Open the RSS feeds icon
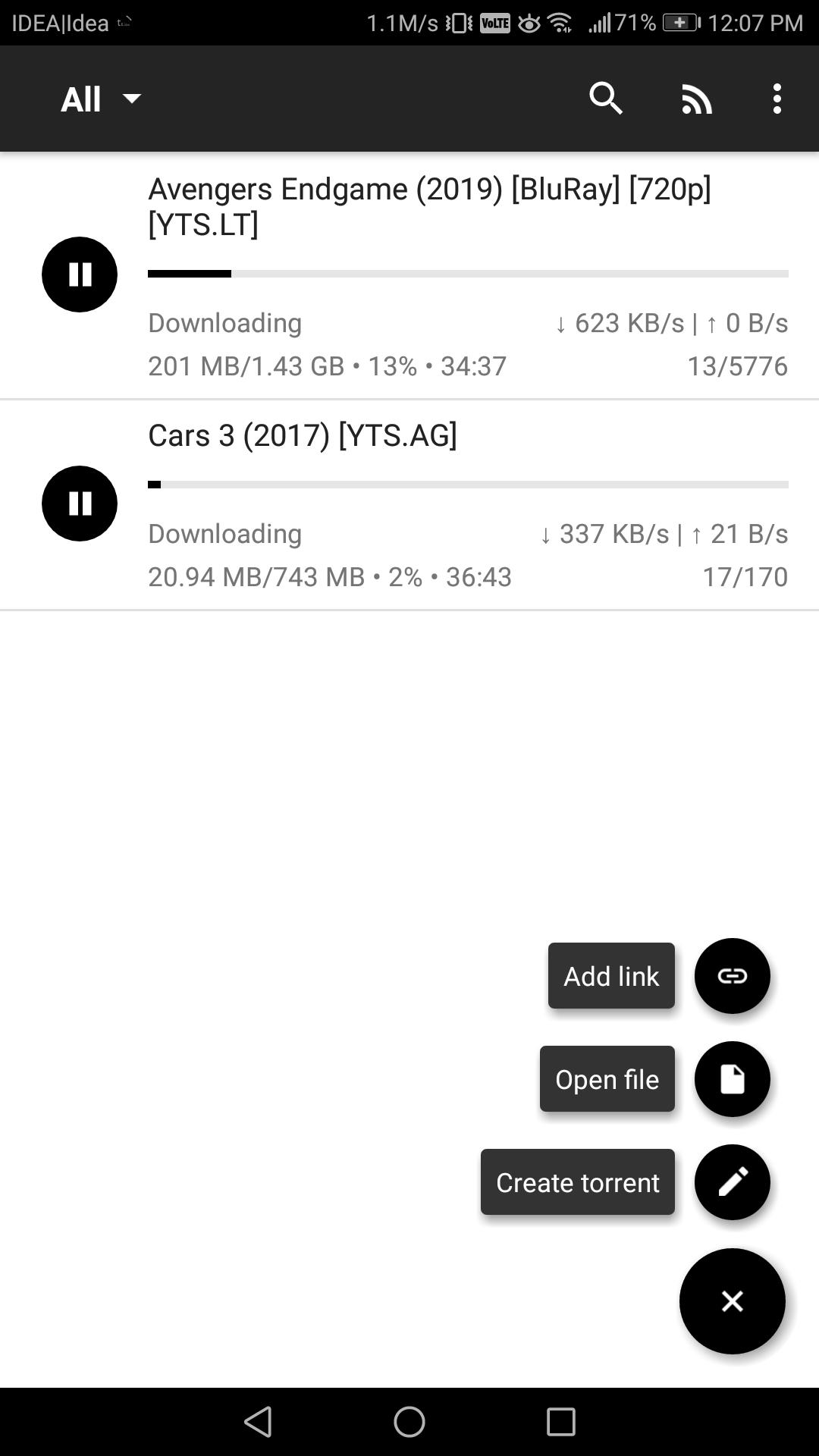 click(x=696, y=99)
